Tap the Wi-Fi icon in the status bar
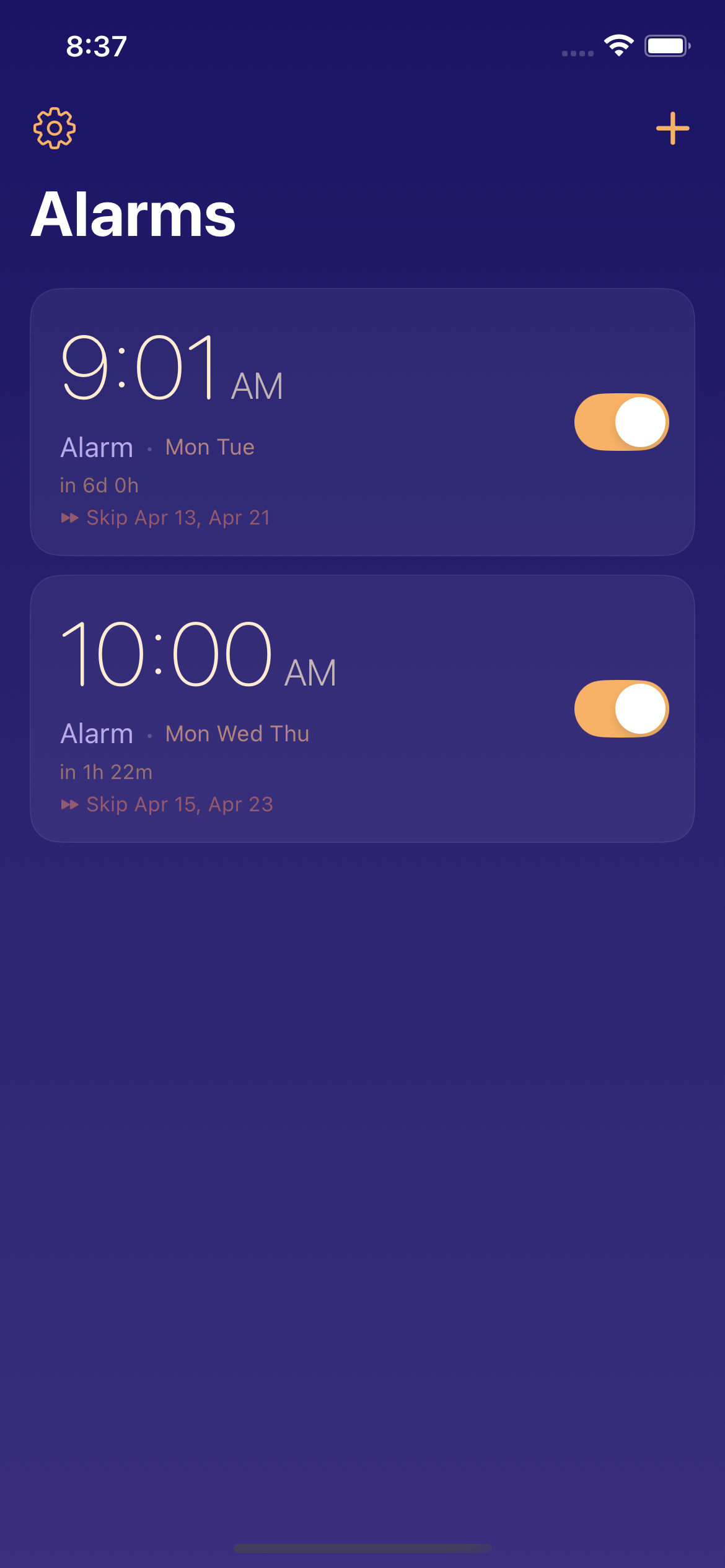 [618, 45]
